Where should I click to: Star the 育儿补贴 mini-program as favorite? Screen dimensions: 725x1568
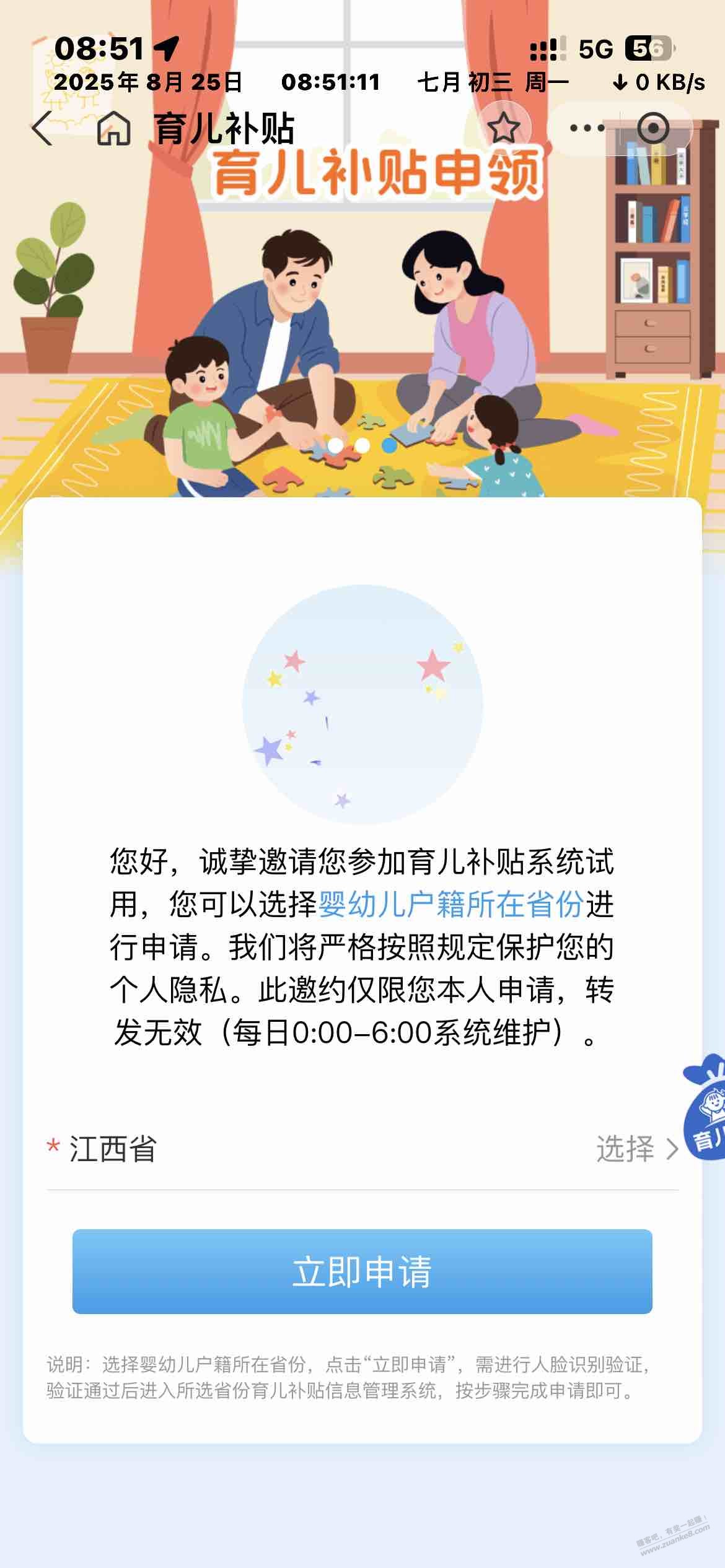point(506,128)
